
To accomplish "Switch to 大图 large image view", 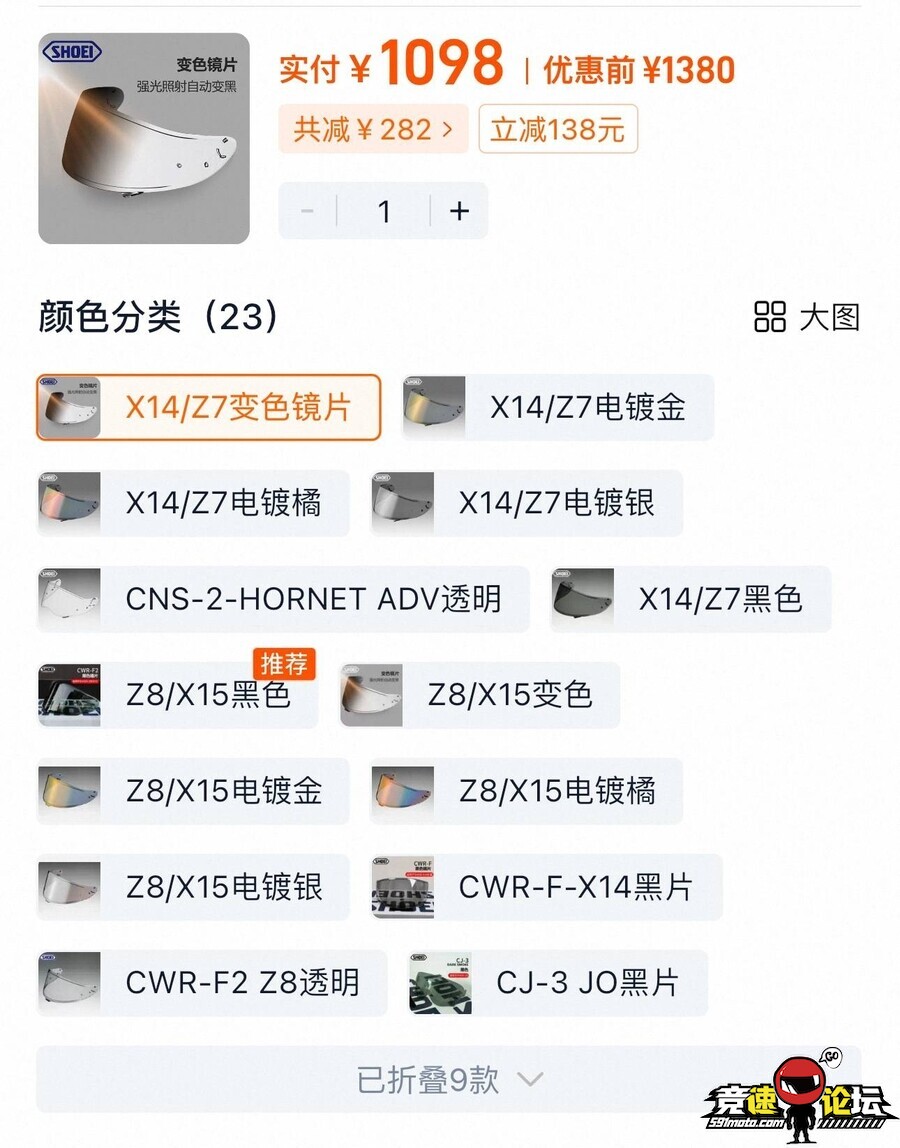I will [806, 317].
